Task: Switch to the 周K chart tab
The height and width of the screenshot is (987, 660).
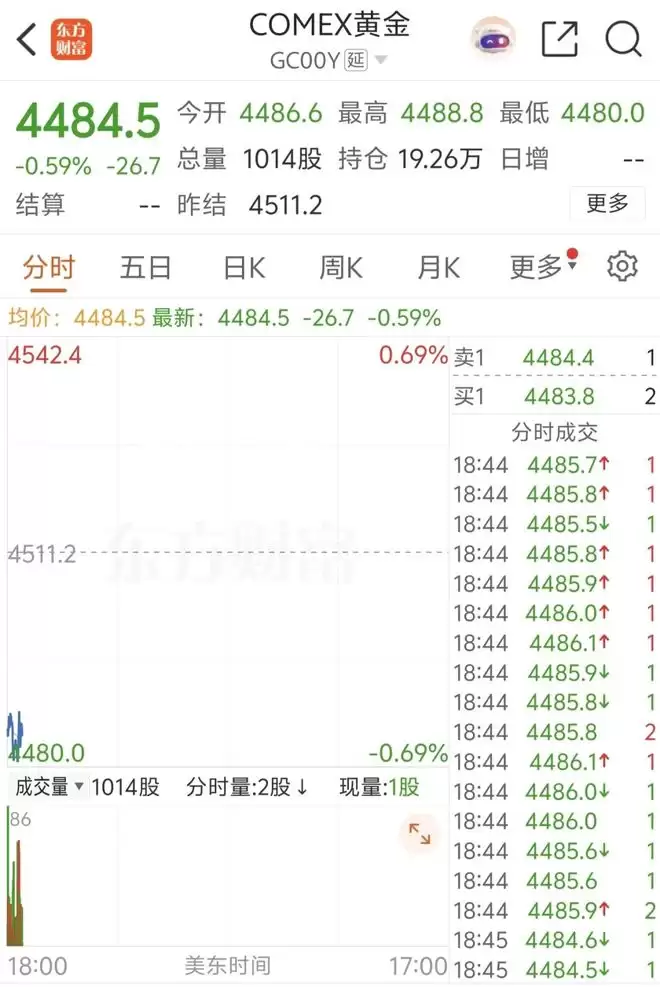Action: (x=341, y=268)
